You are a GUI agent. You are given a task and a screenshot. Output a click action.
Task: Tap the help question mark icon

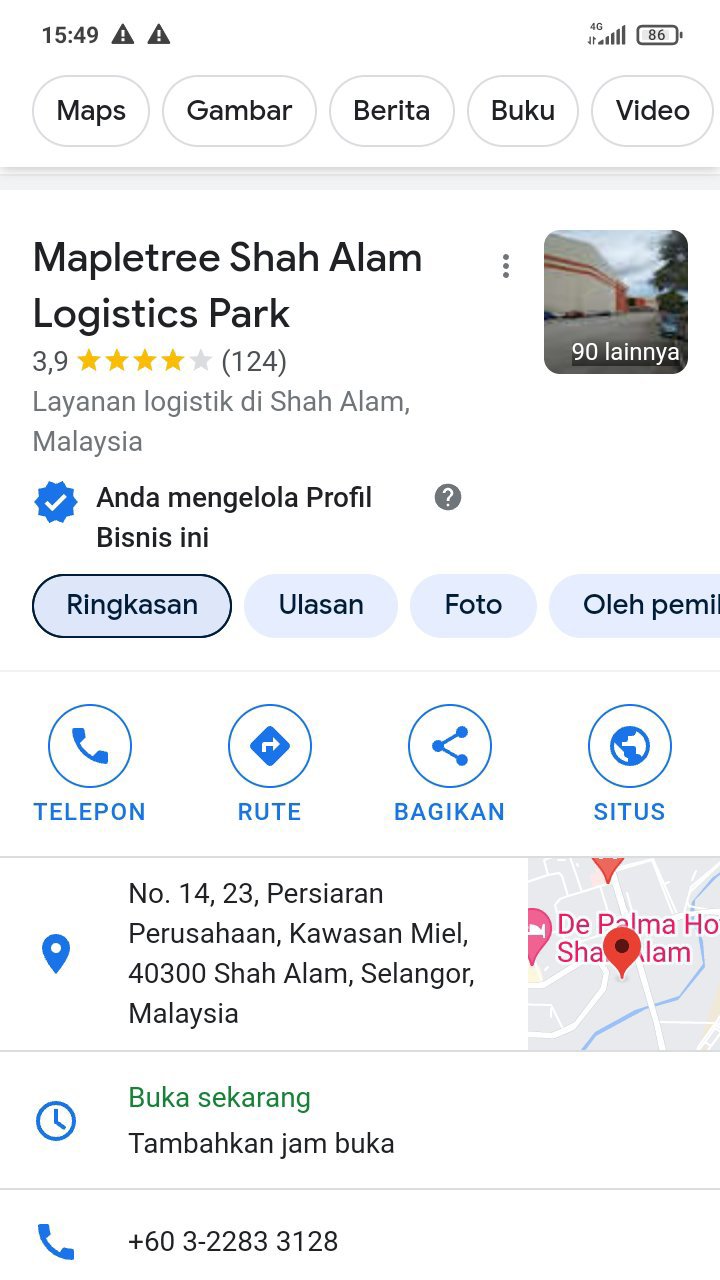pos(448,497)
